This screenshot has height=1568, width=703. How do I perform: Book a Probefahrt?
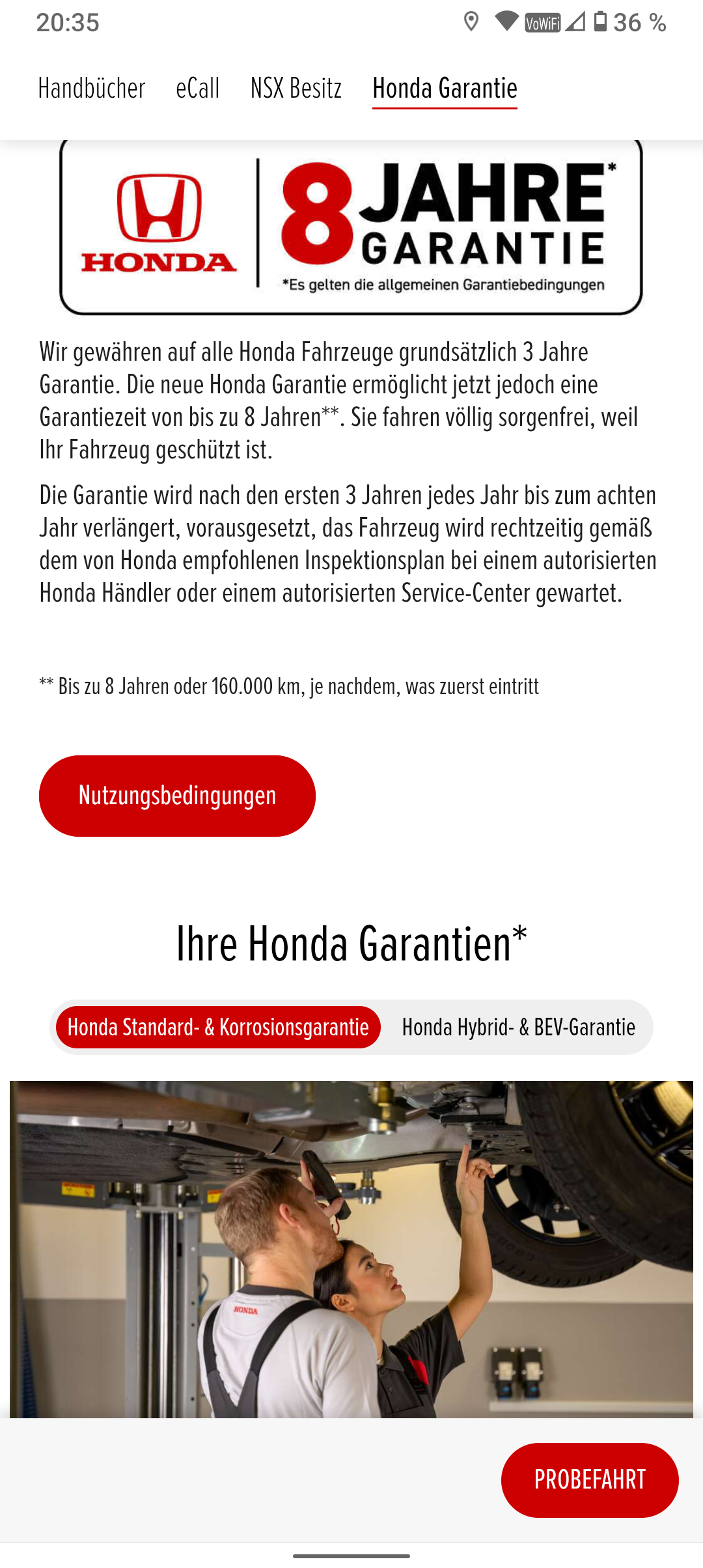tap(590, 1480)
